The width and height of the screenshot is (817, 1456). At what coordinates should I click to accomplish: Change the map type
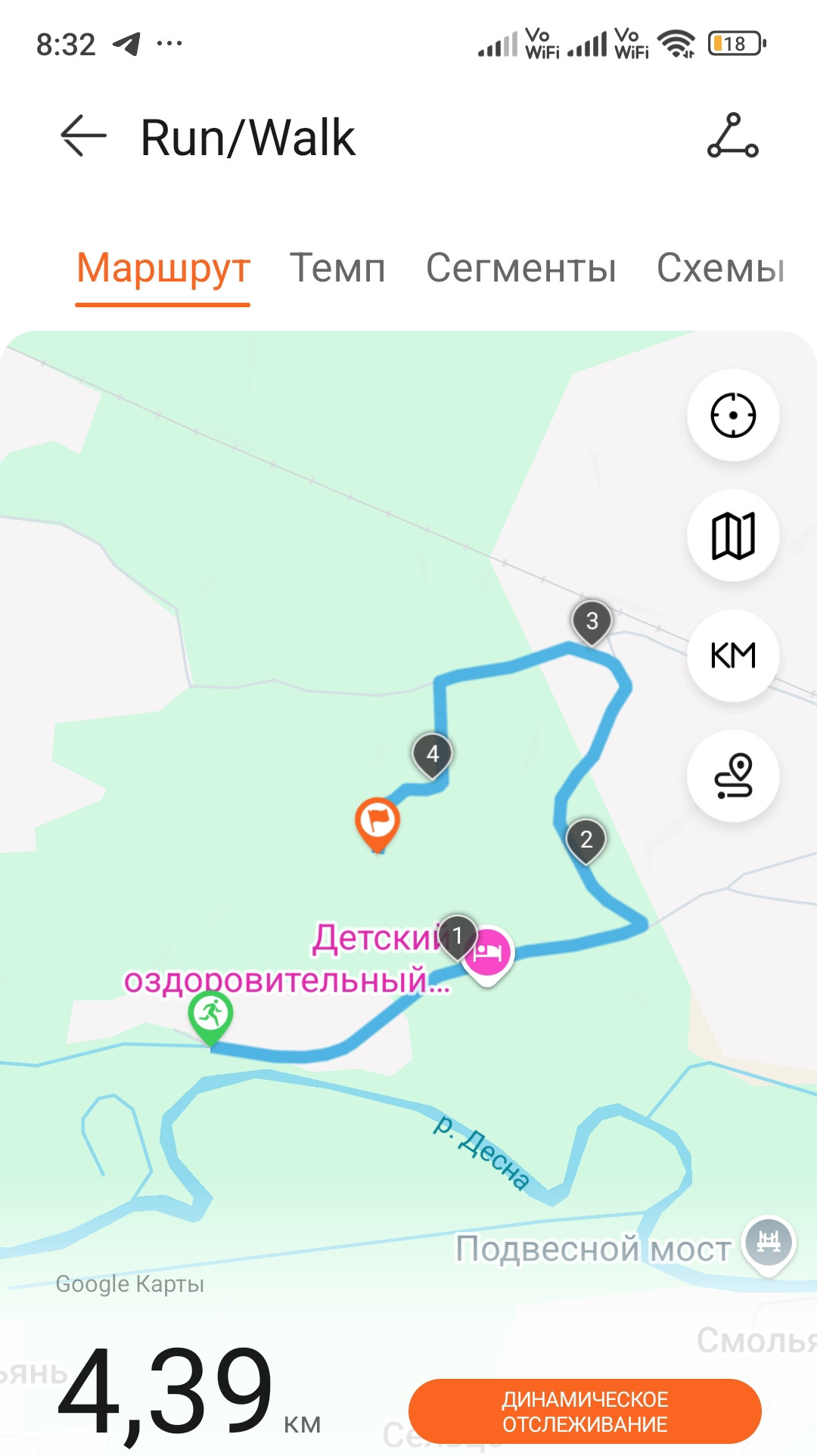point(733,536)
